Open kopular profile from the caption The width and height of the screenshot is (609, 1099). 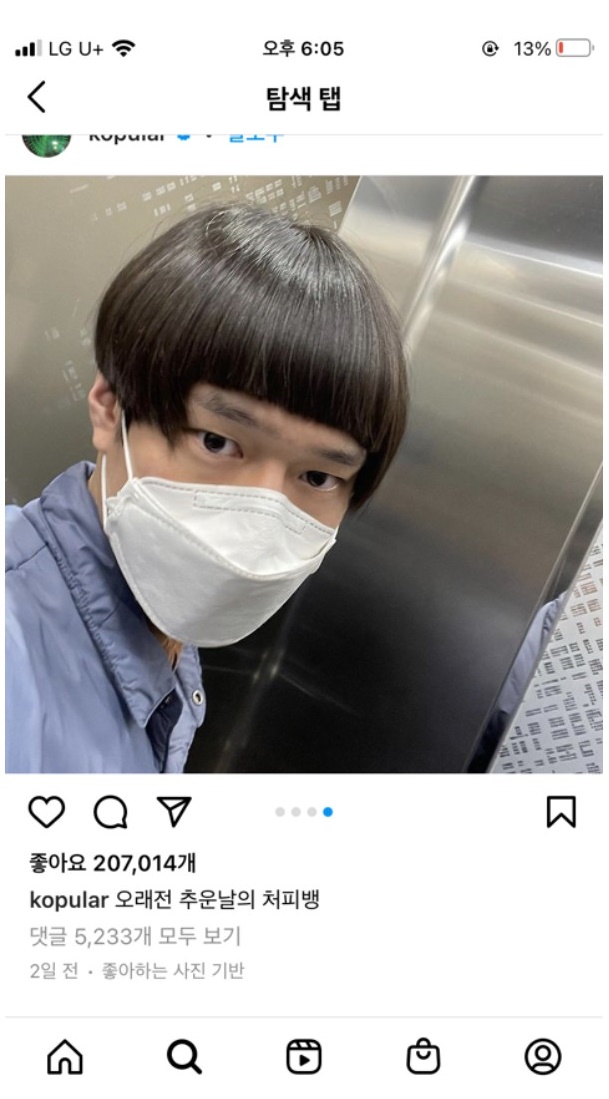(68, 899)
